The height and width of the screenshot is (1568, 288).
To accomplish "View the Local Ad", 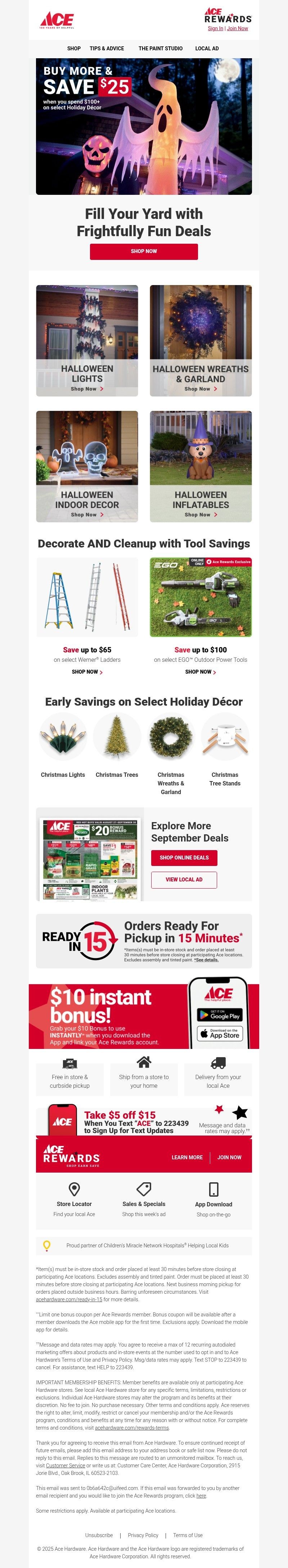I will (x=207, y=49).
